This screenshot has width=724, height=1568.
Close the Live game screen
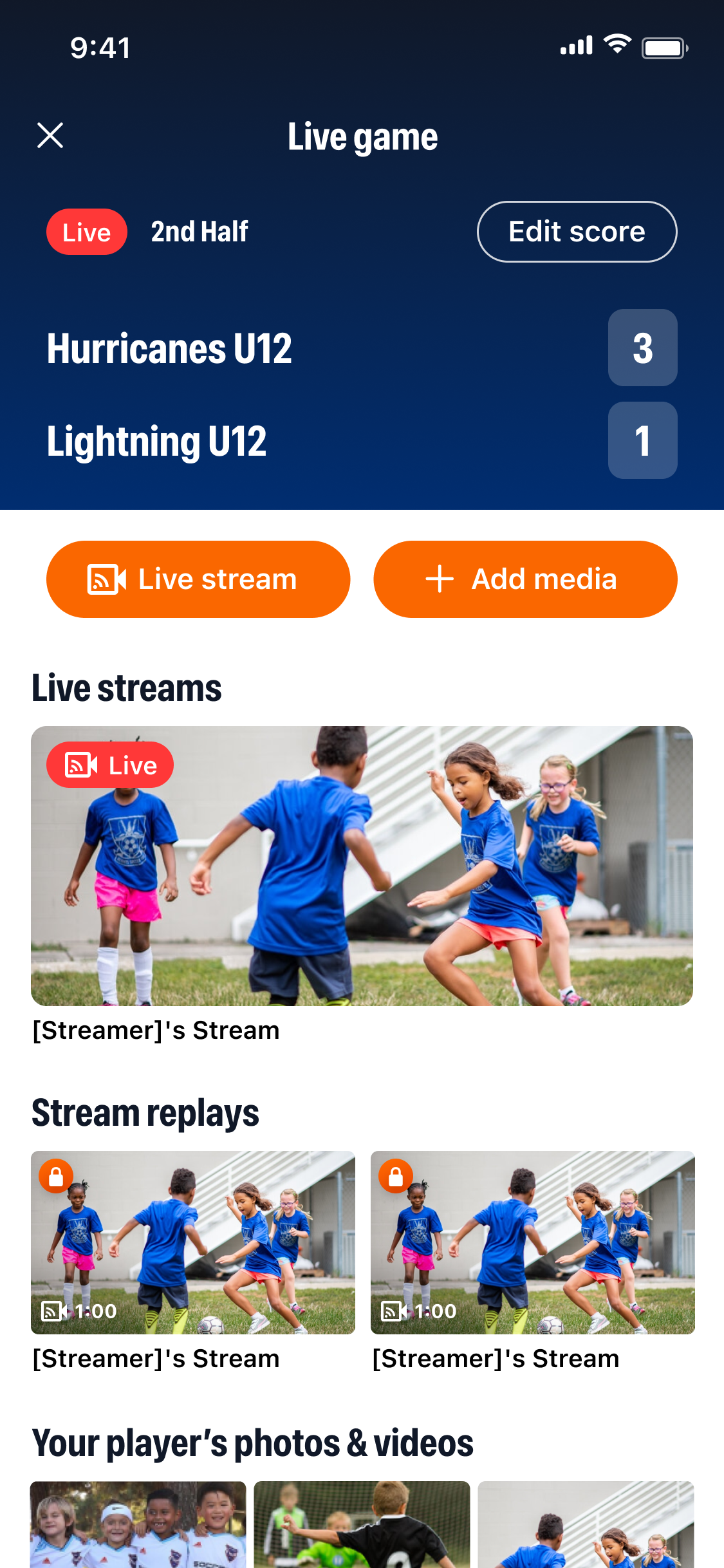coord(50,136)
